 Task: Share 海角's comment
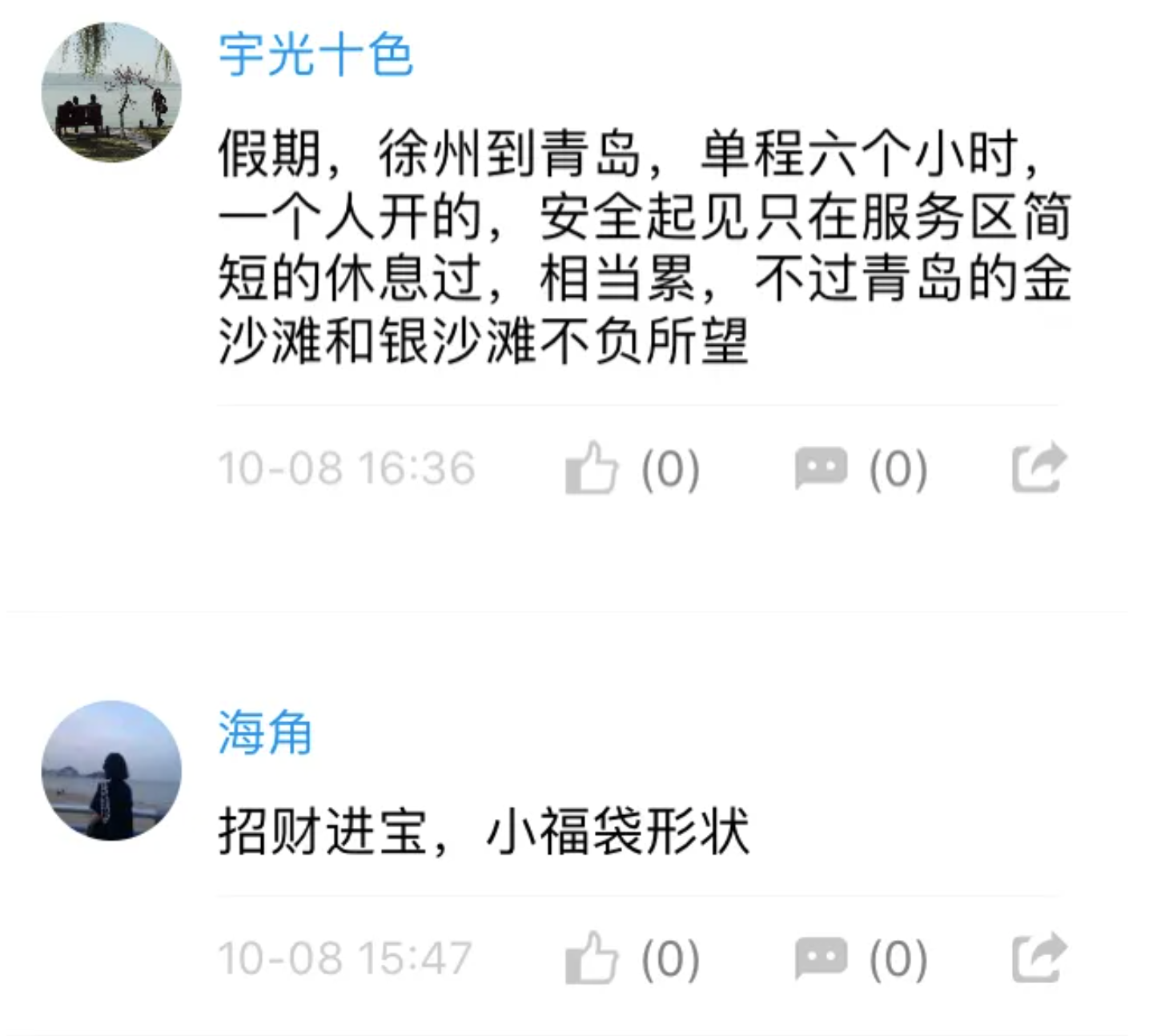[1038, 958]
